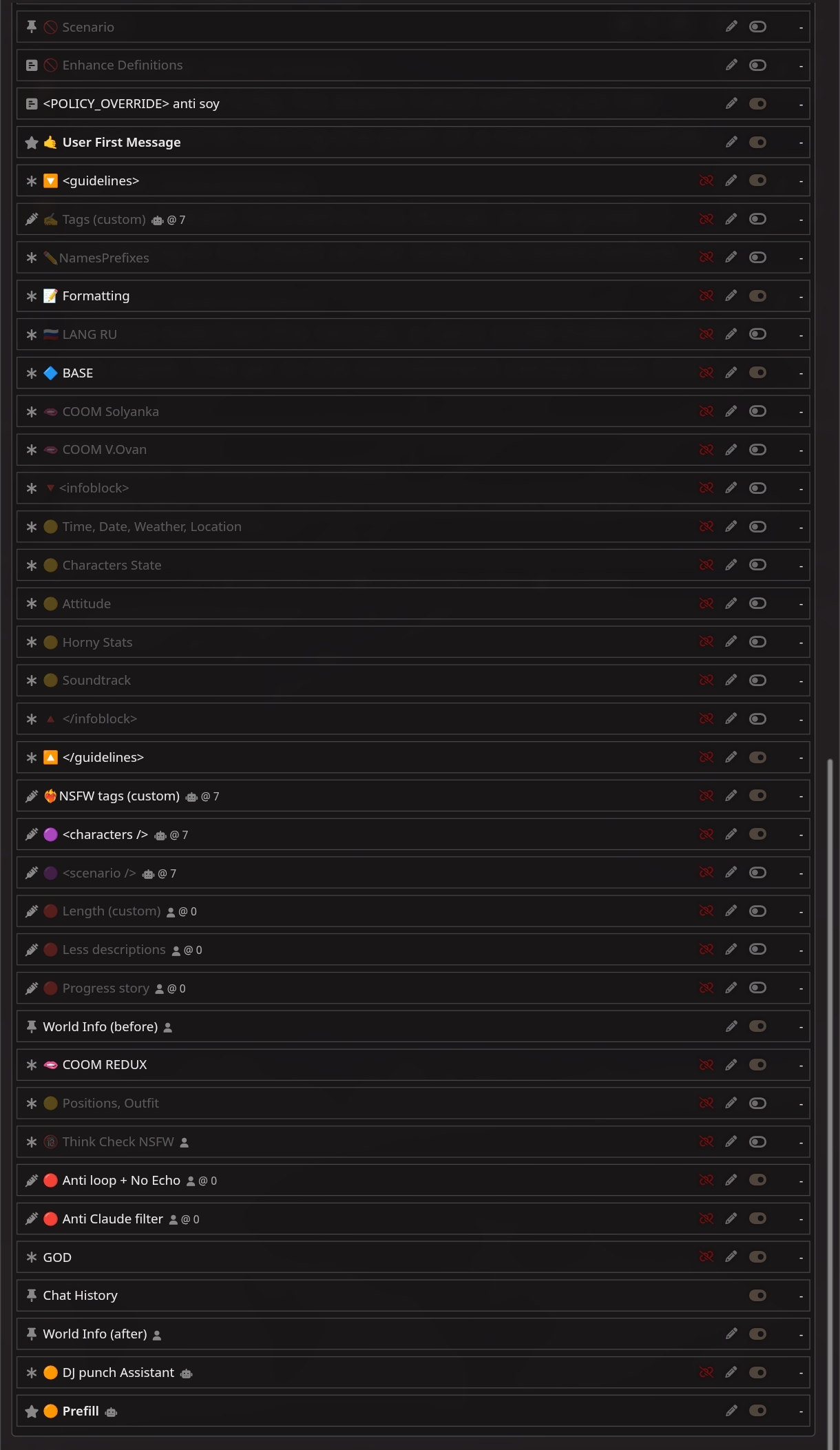Image resolution: width=840 pixels, height=1450 pixels.
Task: Unlink the Attitude prompt
Action: tap(706, 603)
